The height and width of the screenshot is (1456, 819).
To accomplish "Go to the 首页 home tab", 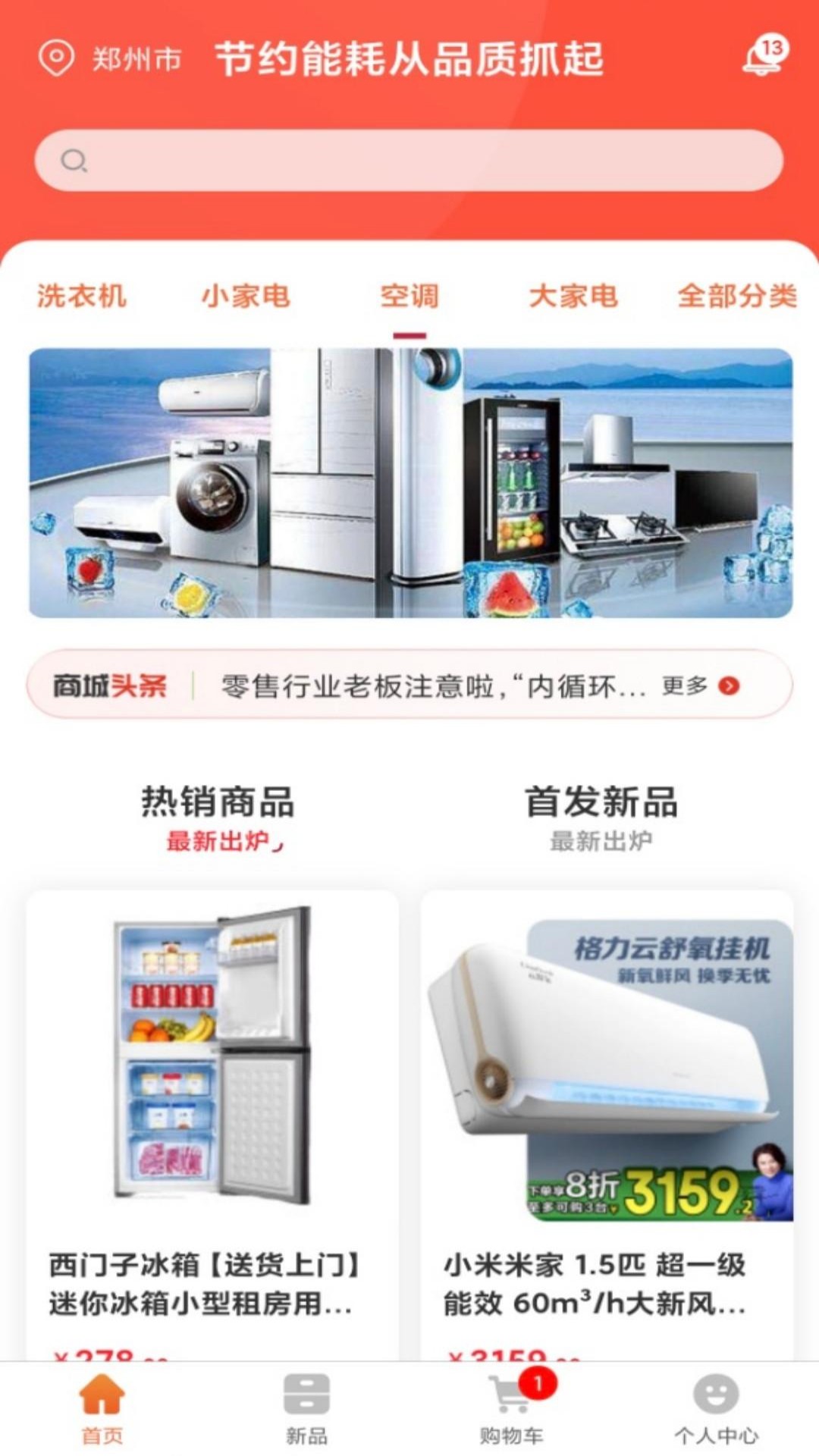I will click(x=102, y=1408).
